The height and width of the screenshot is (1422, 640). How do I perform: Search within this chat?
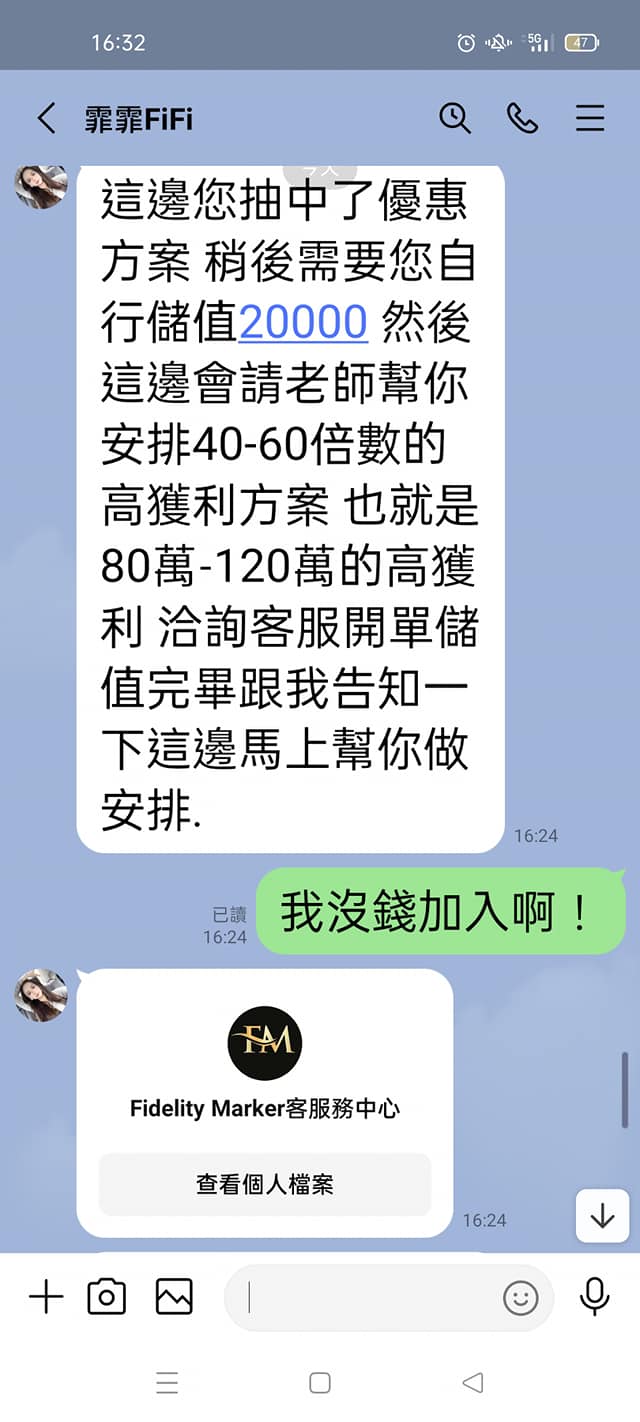coord(455,118)
